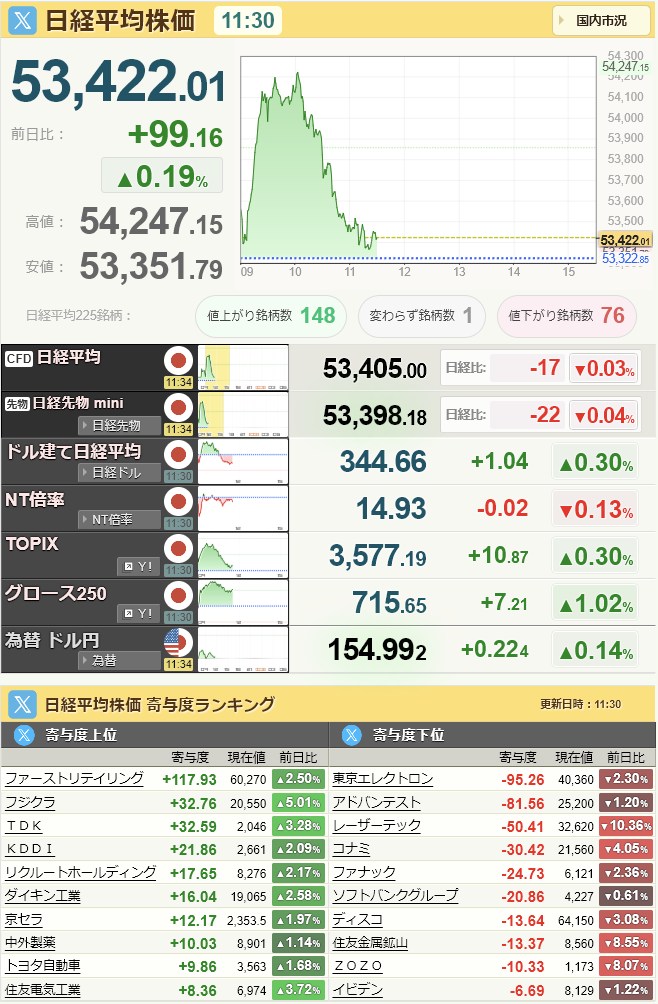Image resolution: width=658 pixels, height=1004 pixels.
Task: Open the 東京エレクトロン stock link
Action: coord(383,779)
